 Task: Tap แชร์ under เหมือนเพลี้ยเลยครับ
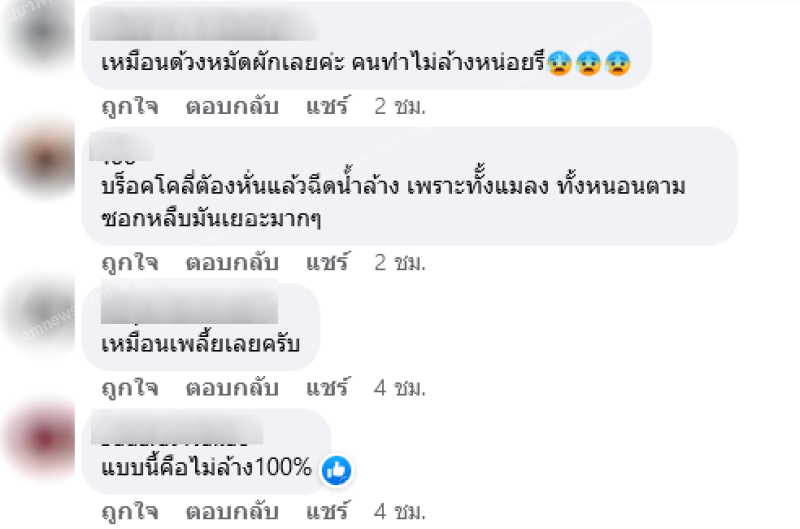pyautogui.click(x=327, y=386)
